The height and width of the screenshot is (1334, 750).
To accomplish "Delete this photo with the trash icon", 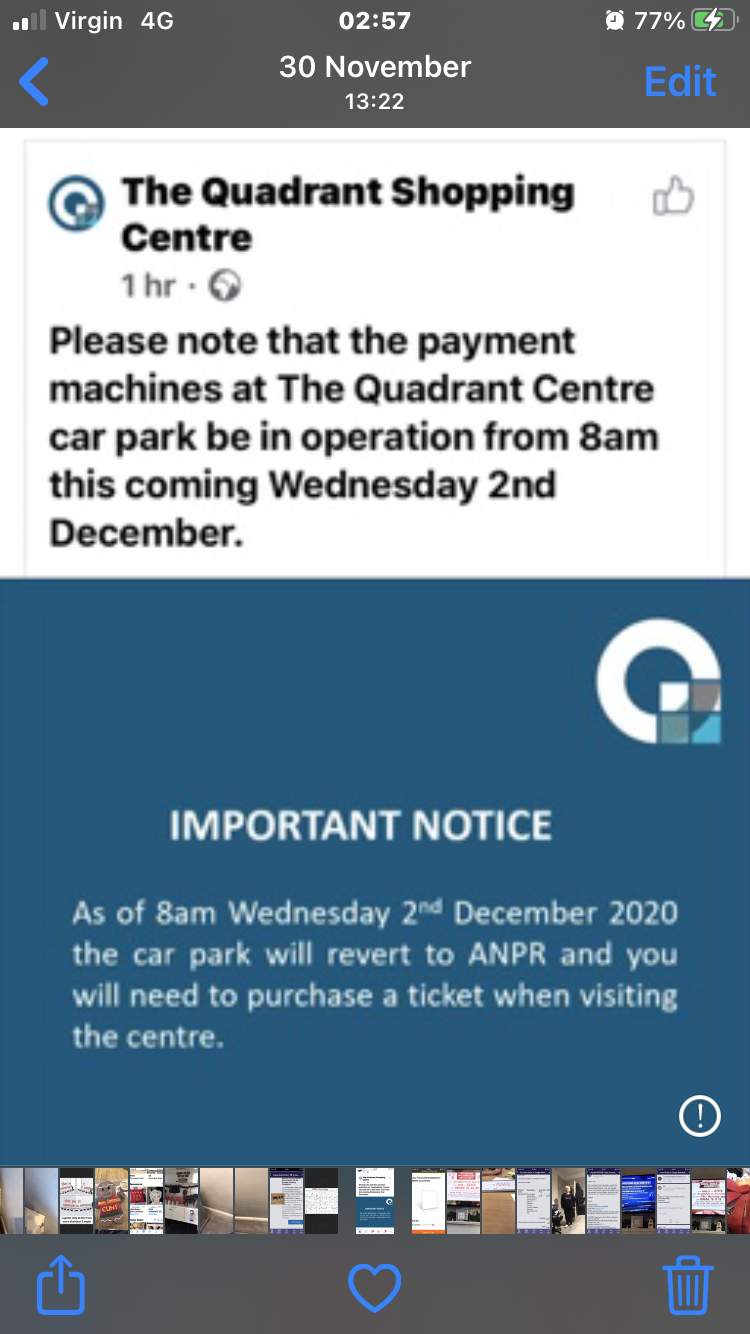I will (x=688, y=1286).
